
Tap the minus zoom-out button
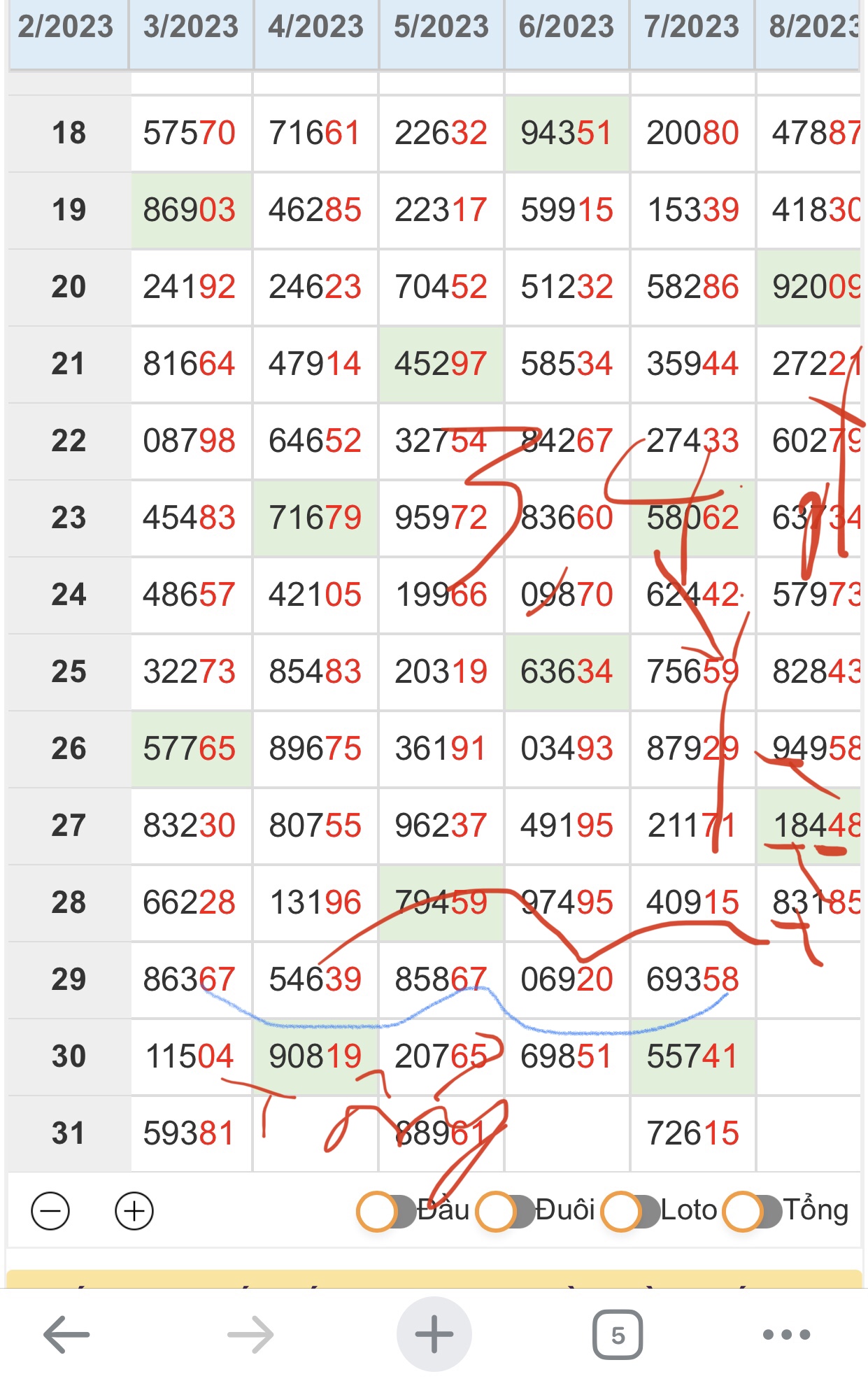pyautogui.click(x=50, y=1211)
